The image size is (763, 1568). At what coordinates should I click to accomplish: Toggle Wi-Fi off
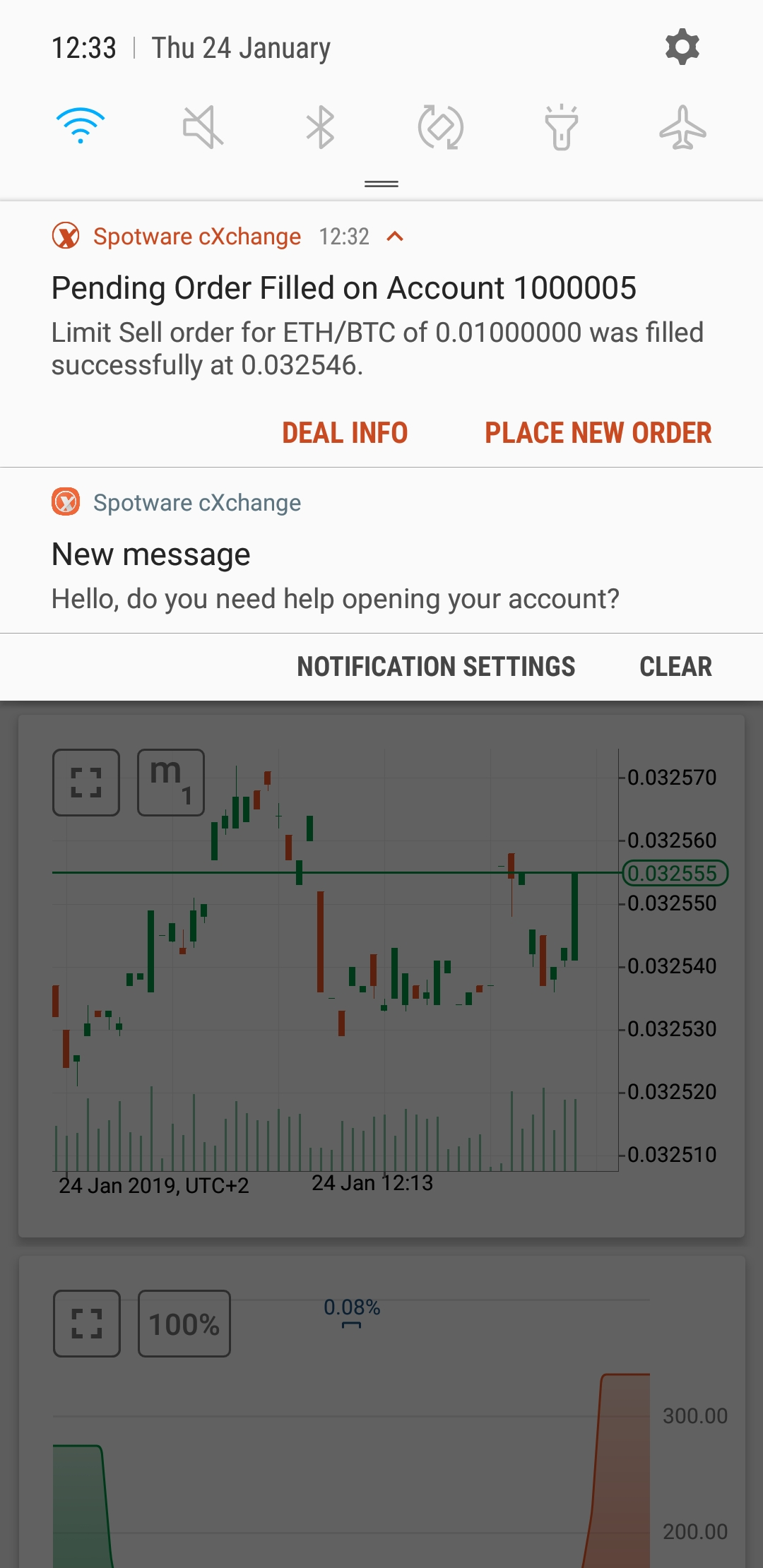click(x=81, y=127)
